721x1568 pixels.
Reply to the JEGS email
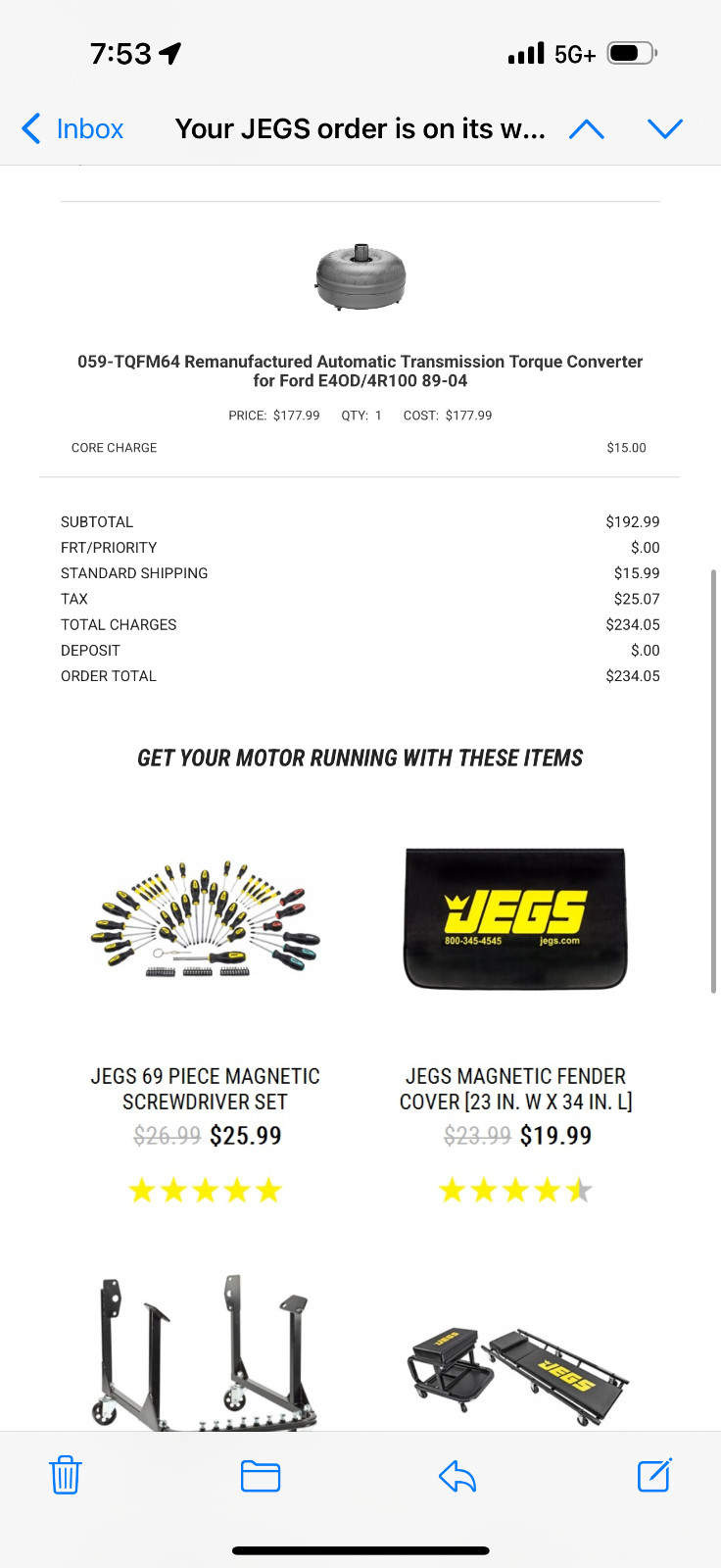pyautogui.click(x=457, y=1475)
